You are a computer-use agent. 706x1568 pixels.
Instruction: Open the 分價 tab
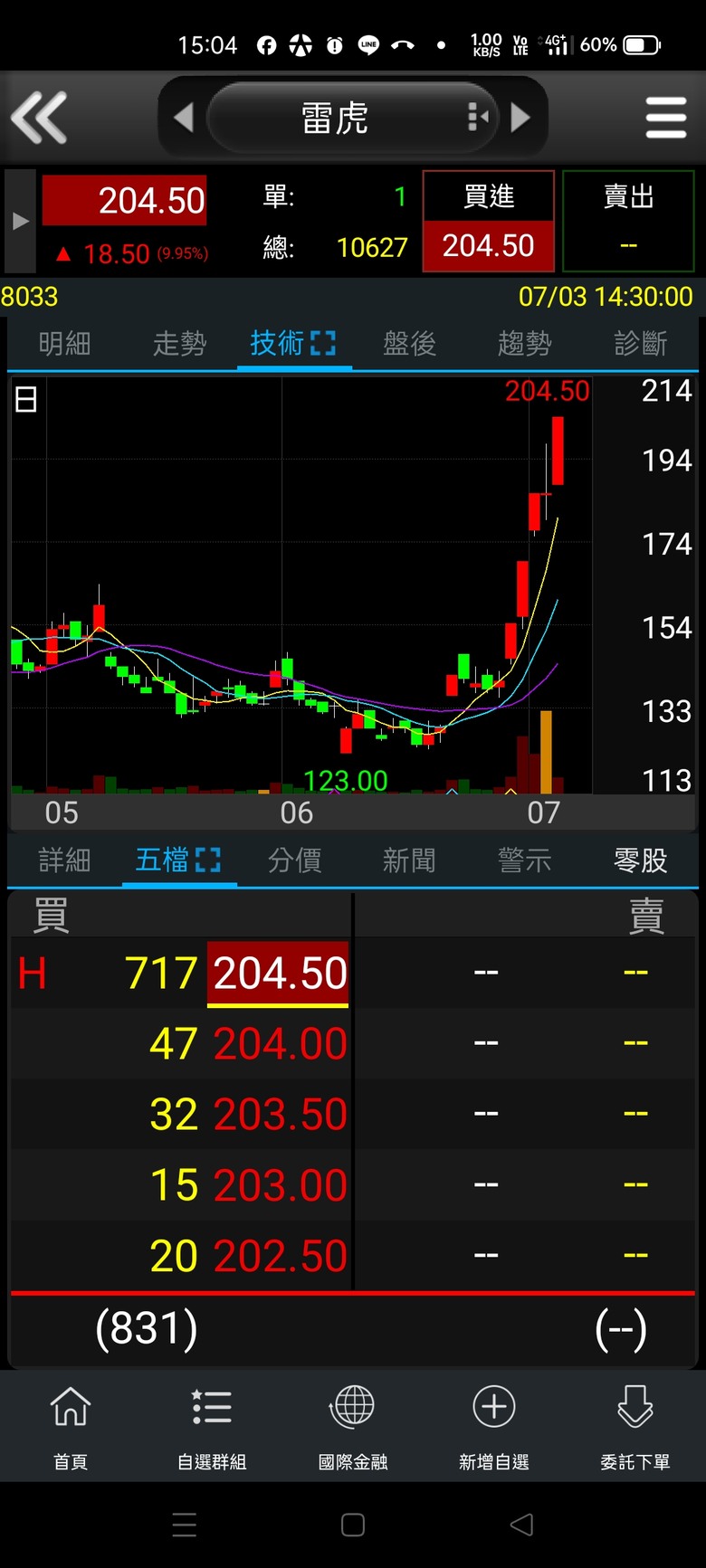click(294, 860)
